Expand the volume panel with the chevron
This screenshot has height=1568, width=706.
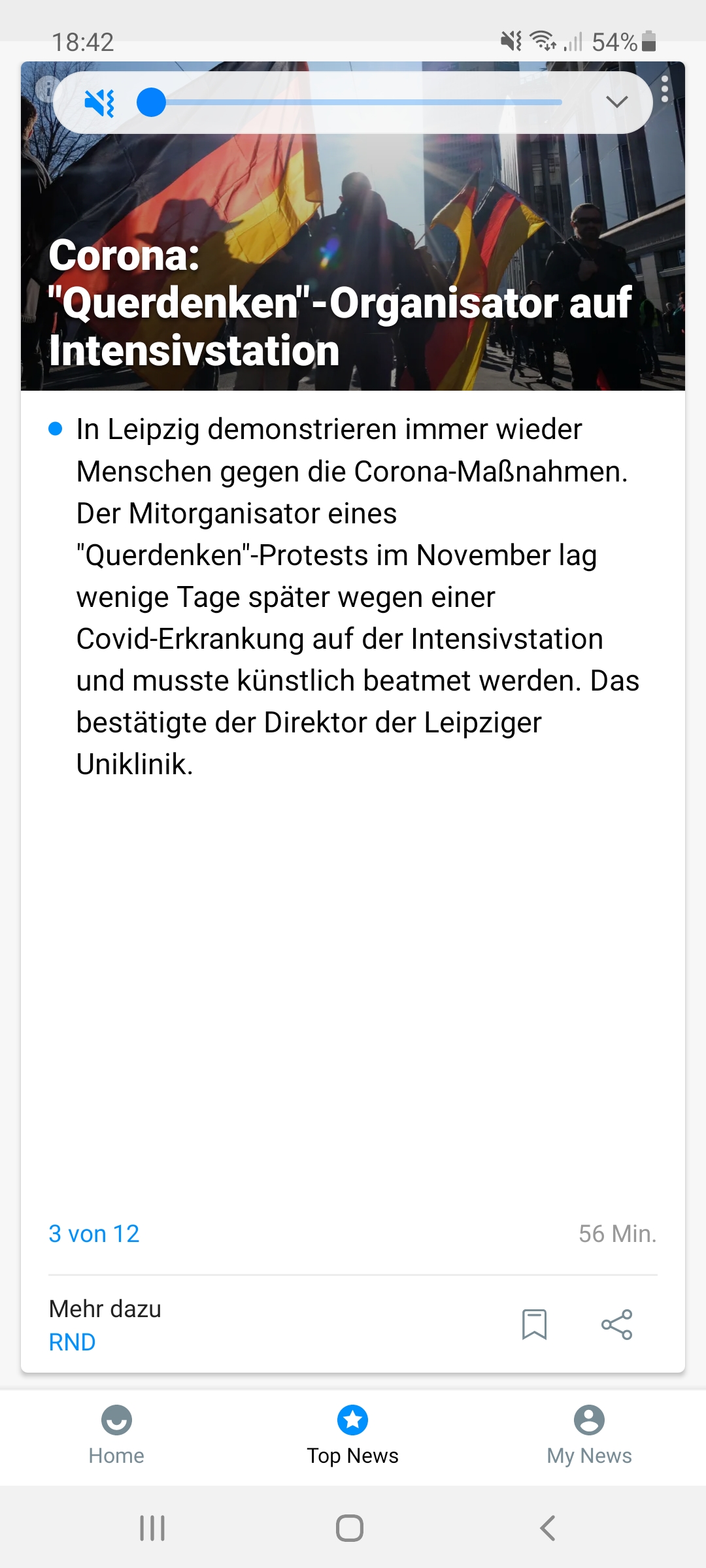pyautogui.click(x=616, y=102)
